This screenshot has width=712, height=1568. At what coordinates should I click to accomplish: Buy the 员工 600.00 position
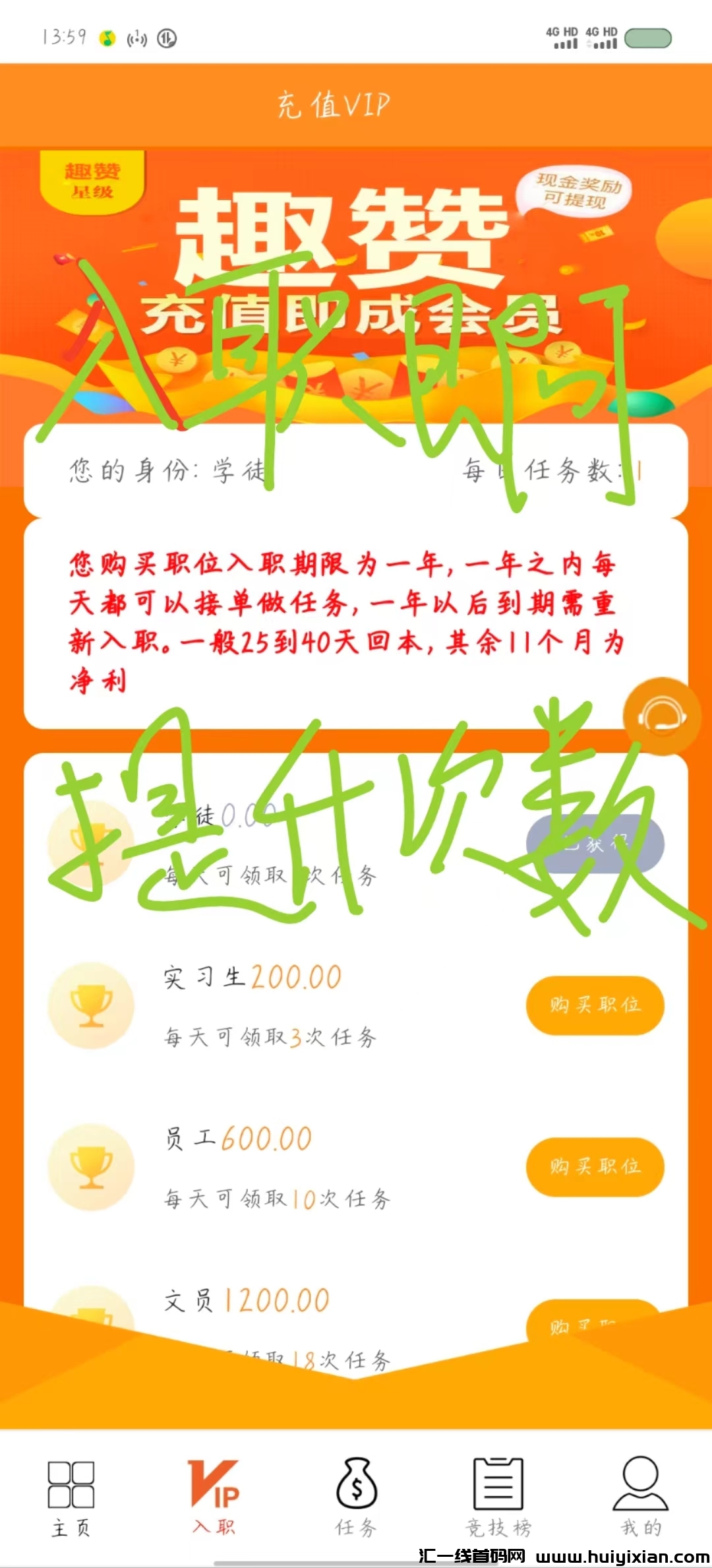595,1167
